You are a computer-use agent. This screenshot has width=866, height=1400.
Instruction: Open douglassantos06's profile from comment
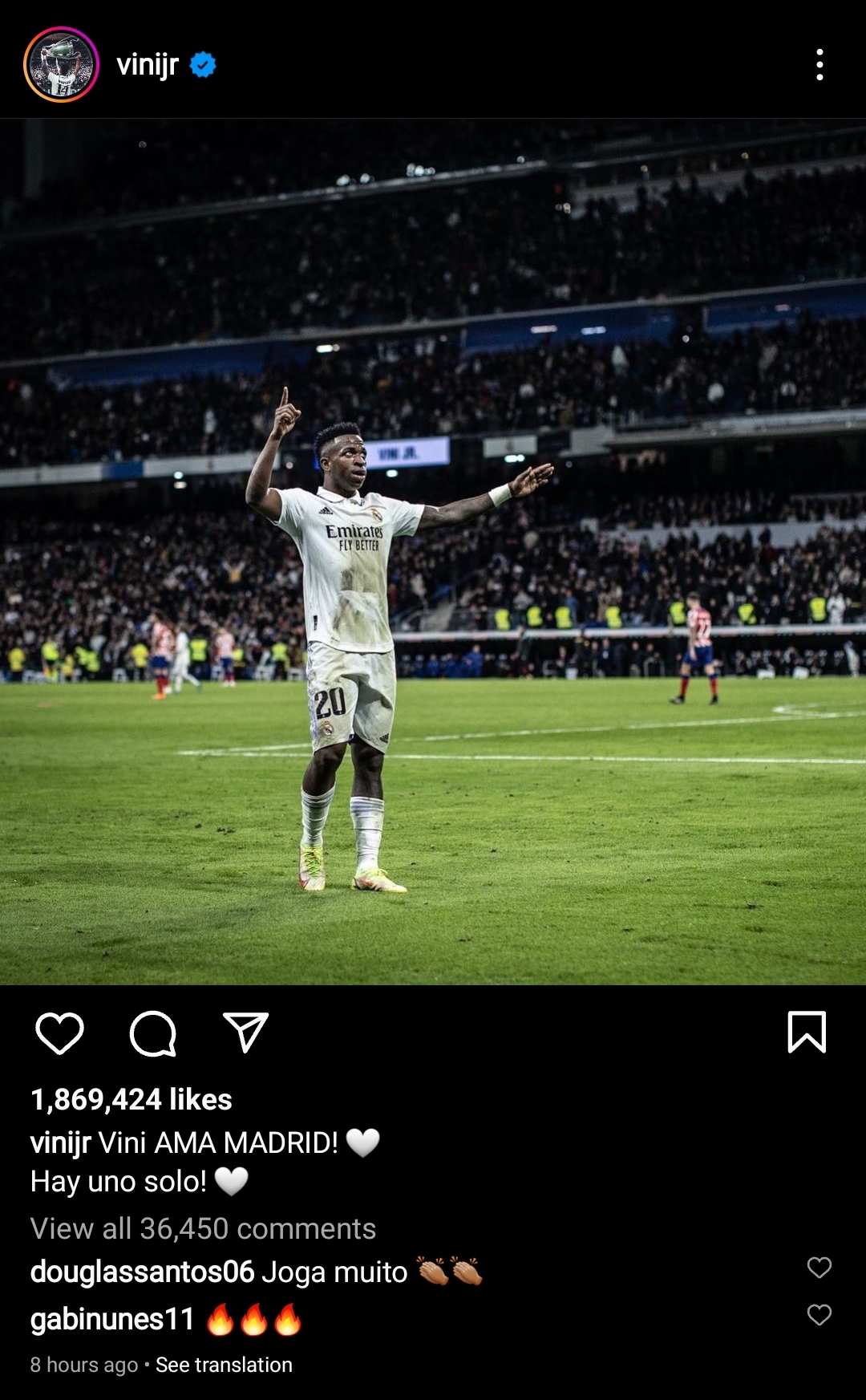(142, 1272)
